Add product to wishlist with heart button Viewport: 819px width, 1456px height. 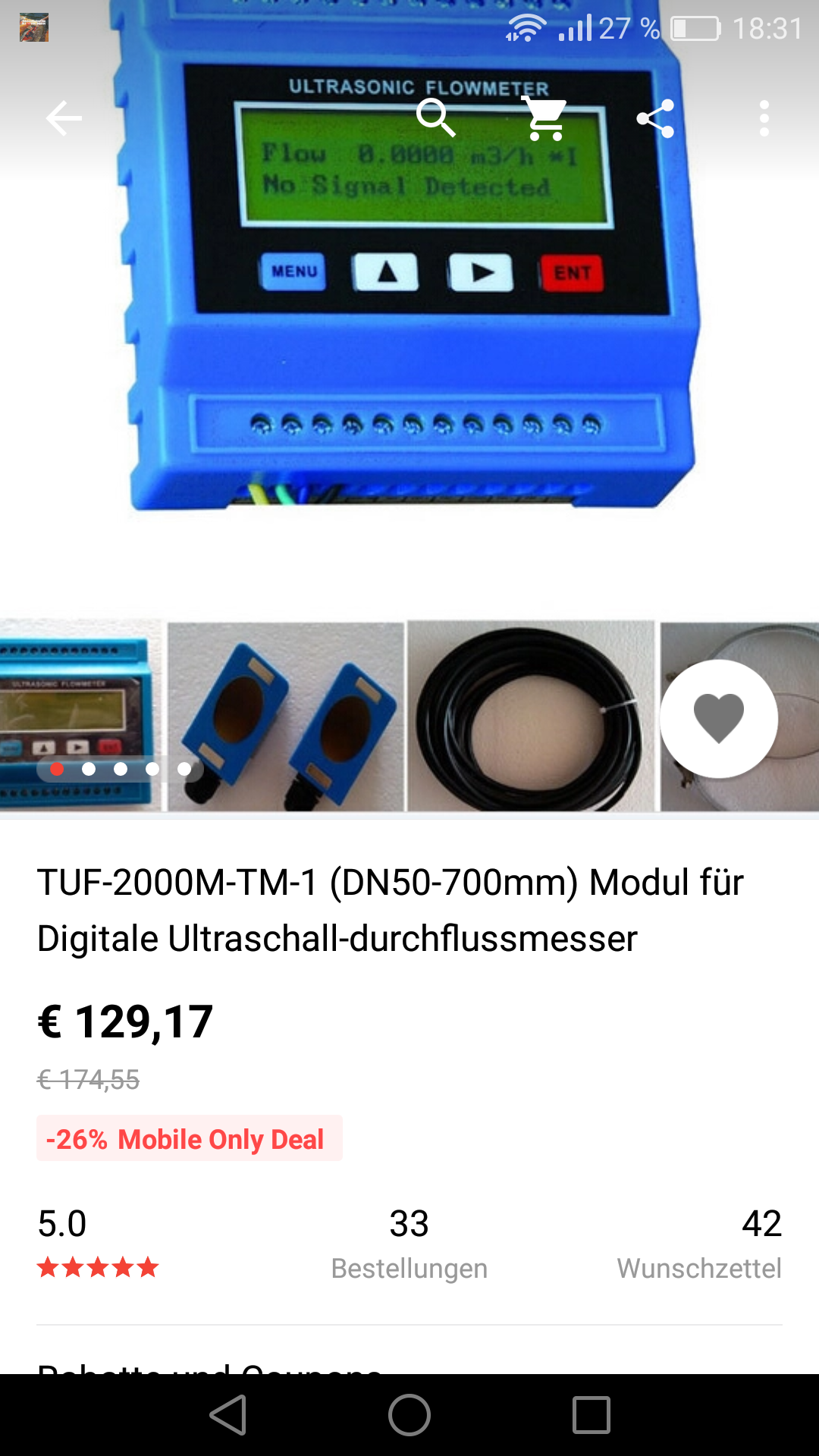pyautogui.click(x=718, y=718)
